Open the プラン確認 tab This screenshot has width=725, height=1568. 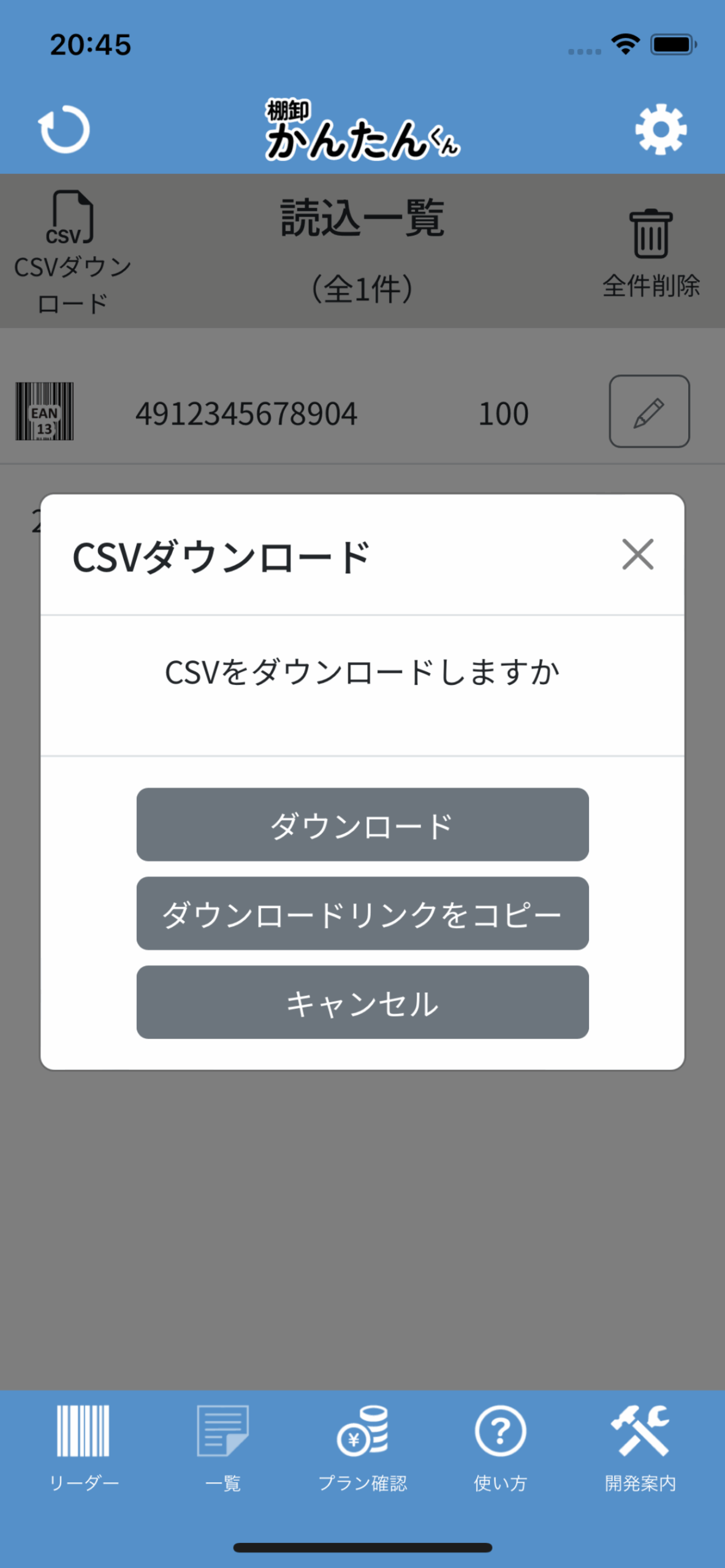point(362,1449)
